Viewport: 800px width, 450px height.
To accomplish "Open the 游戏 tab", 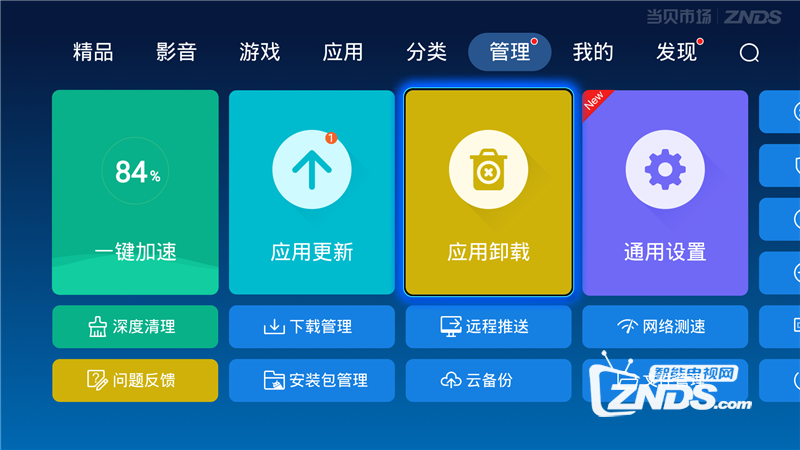I will click(x=260, y=52).
